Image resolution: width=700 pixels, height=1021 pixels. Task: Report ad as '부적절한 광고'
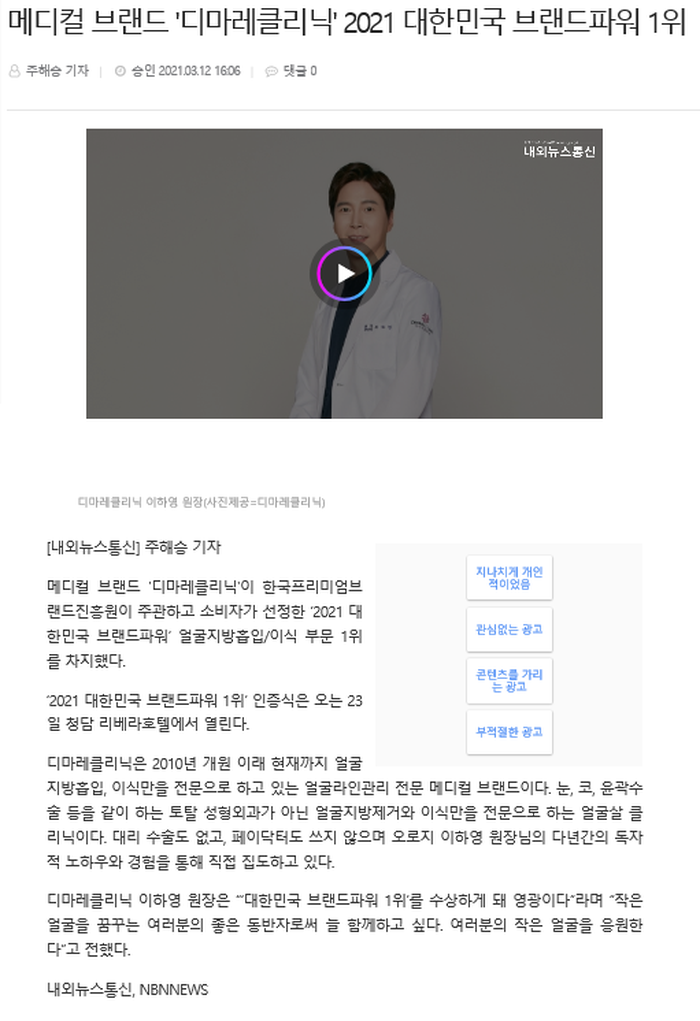[x=509, y=733]
